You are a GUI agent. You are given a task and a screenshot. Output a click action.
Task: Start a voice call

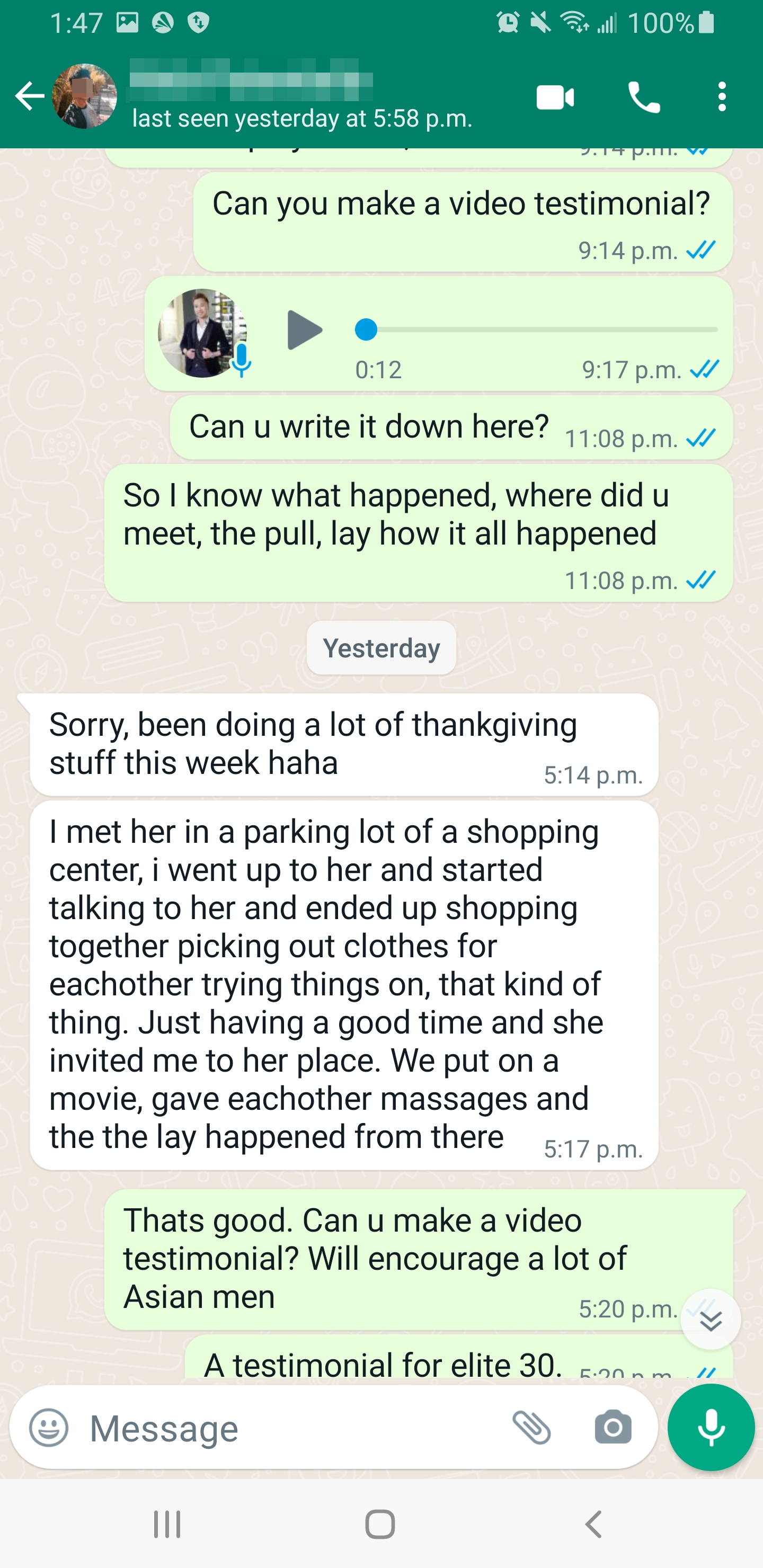click(644, 97)
